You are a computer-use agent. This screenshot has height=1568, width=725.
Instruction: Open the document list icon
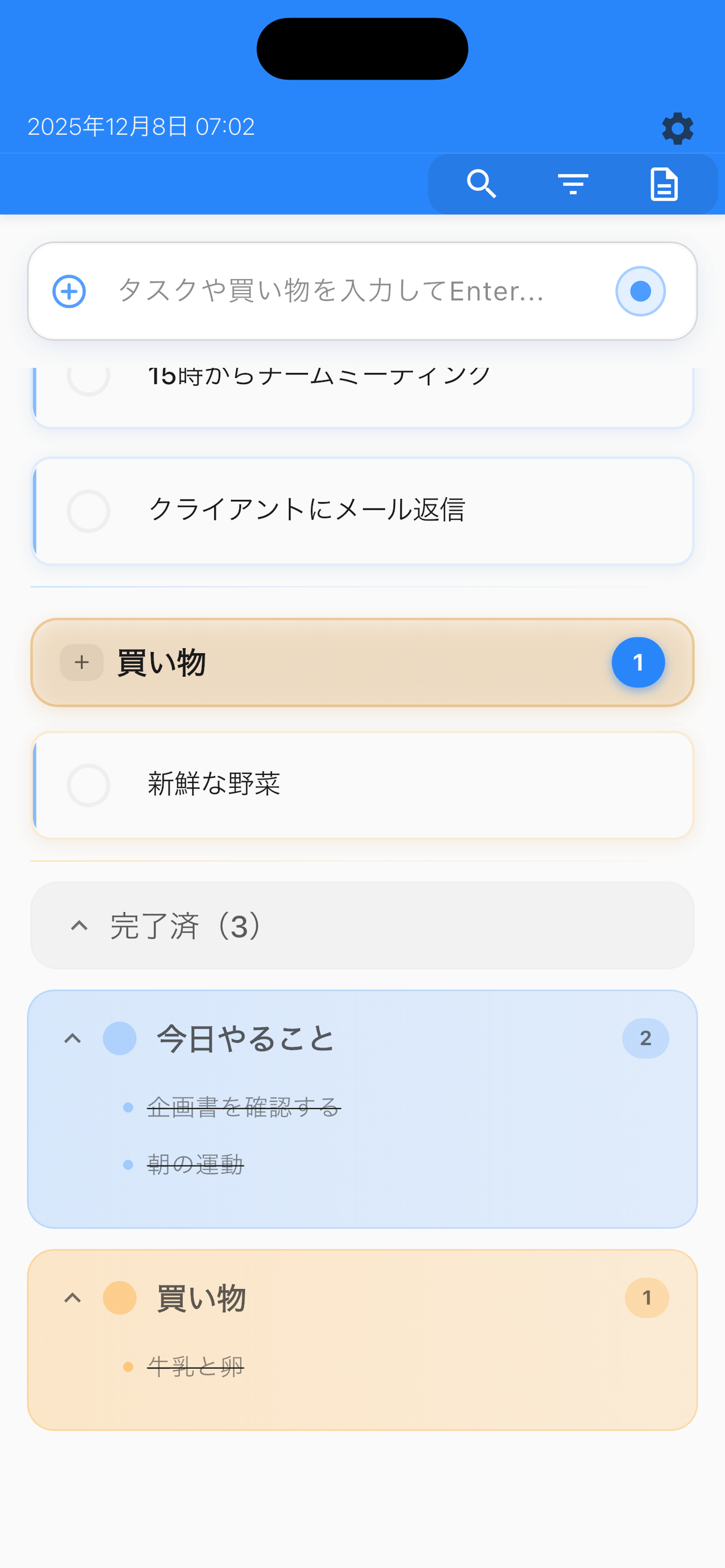coord(663,184)
